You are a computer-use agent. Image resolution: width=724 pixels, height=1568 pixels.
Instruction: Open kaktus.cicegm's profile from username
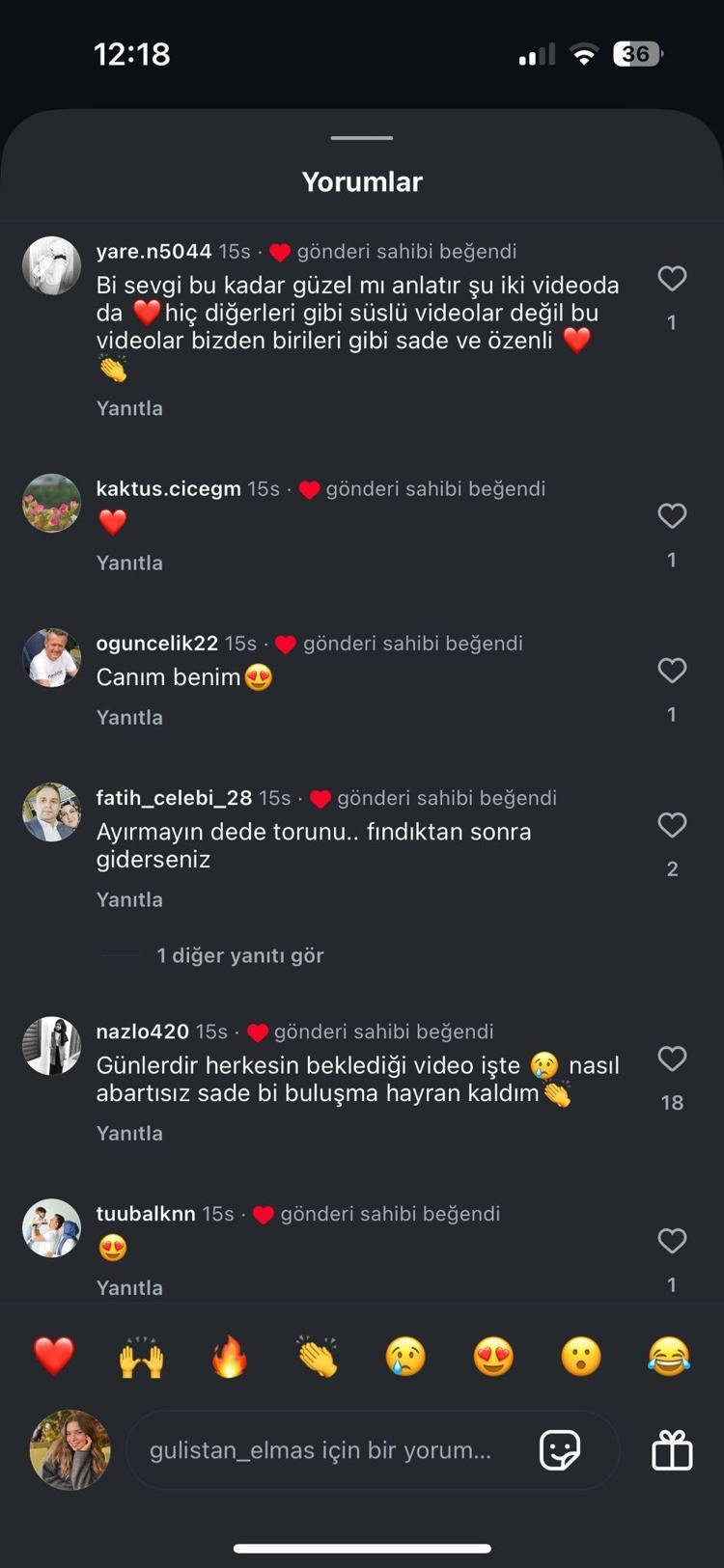pyautogui.click(x=168, y=489)
